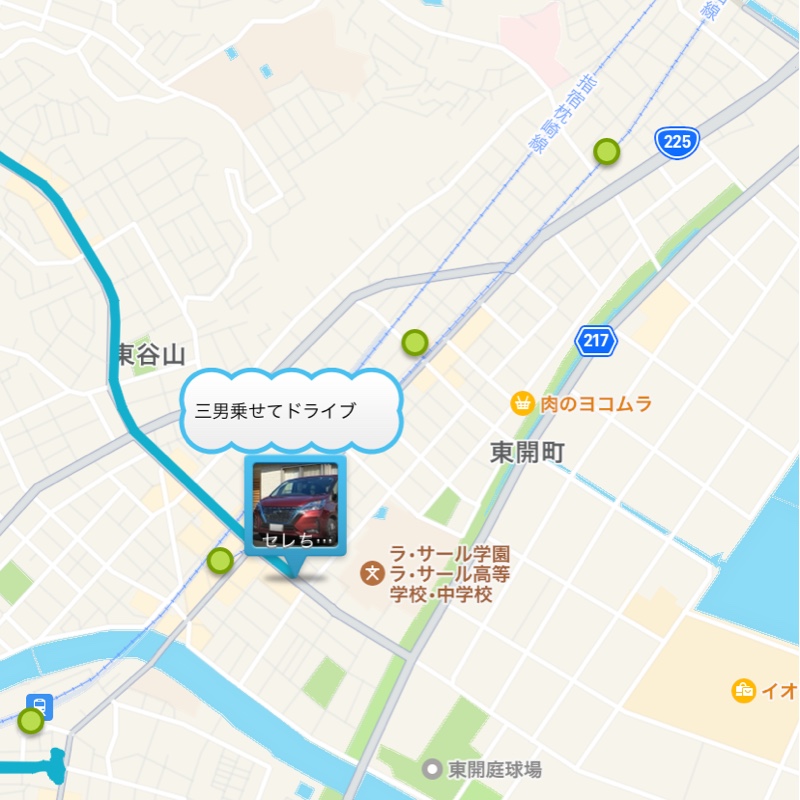The height and width of the screenshot is (800, 800).
Task: Open the 肉のヨコムラ shop marker
Action: 521,404
